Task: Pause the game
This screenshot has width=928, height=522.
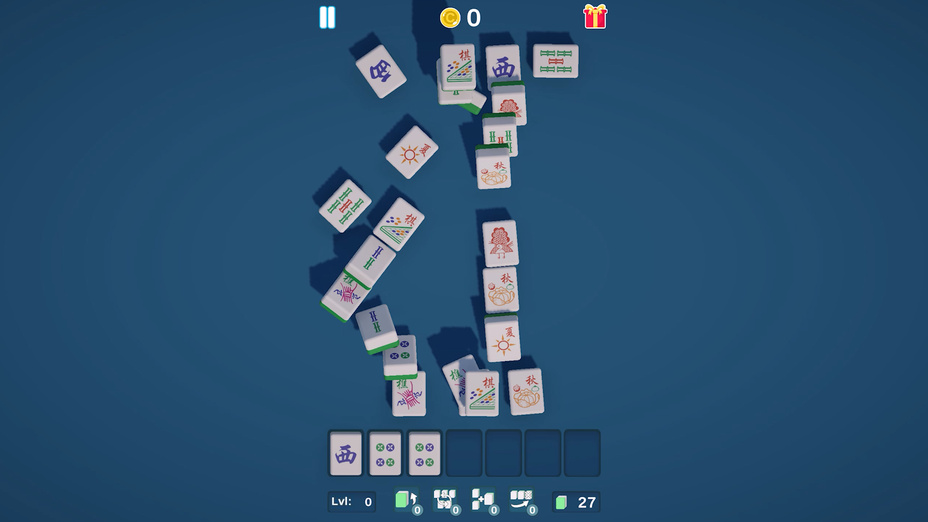Action: [x=327, y=18]
